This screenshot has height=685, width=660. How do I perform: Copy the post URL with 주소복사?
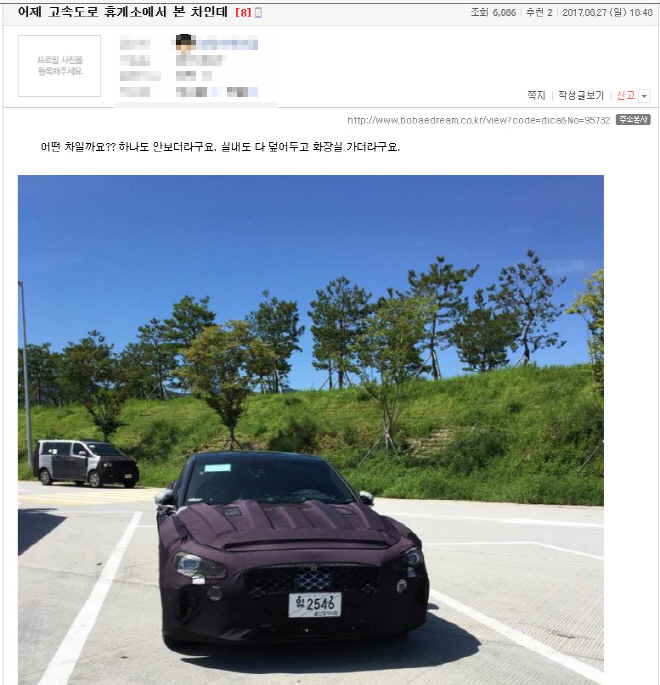tap(632, 120)
